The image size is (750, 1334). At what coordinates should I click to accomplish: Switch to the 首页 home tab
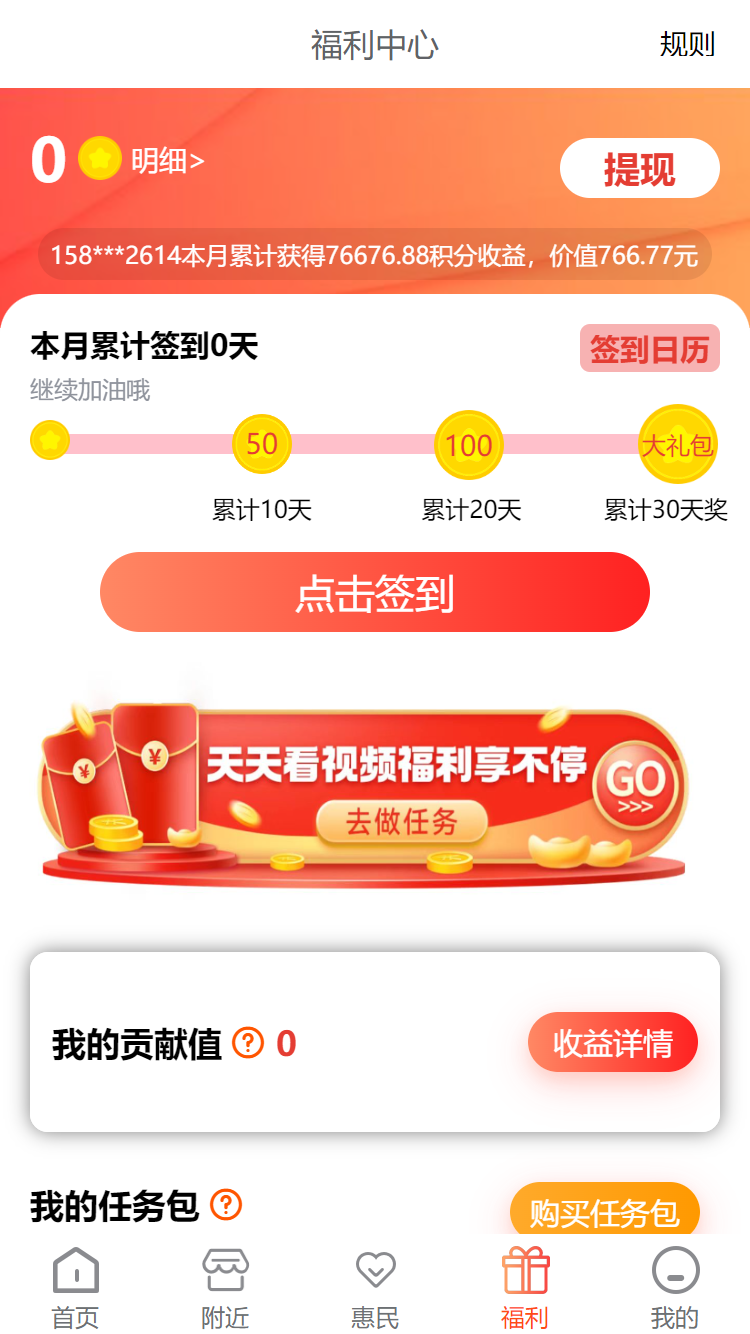(76, 1288)
